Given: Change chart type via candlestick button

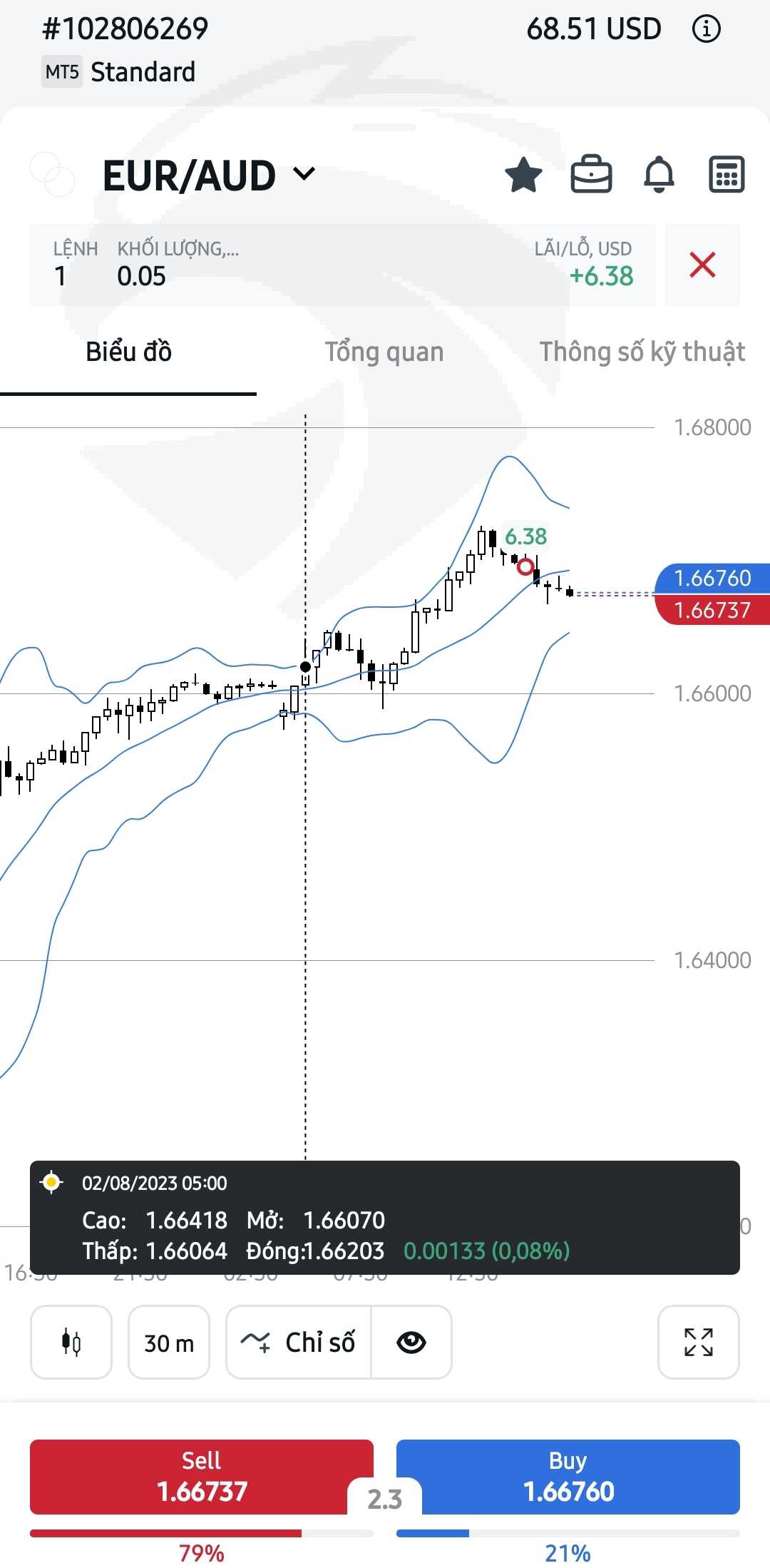Looking at the screenshot, I should pos(71,1342).
